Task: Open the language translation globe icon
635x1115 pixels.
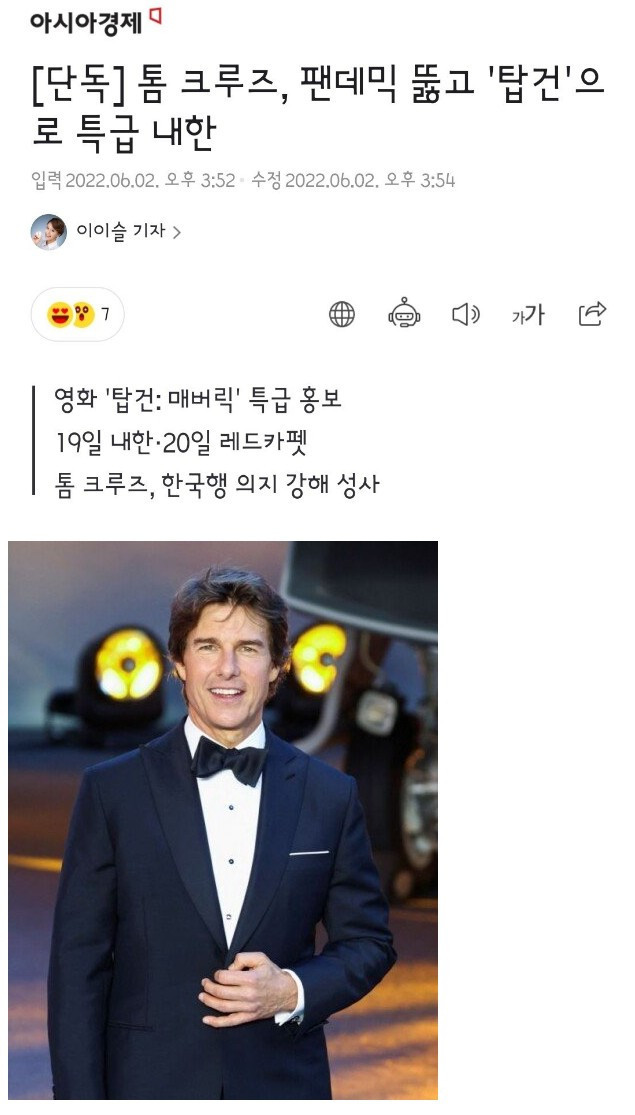Action: (x=342, y=315)
